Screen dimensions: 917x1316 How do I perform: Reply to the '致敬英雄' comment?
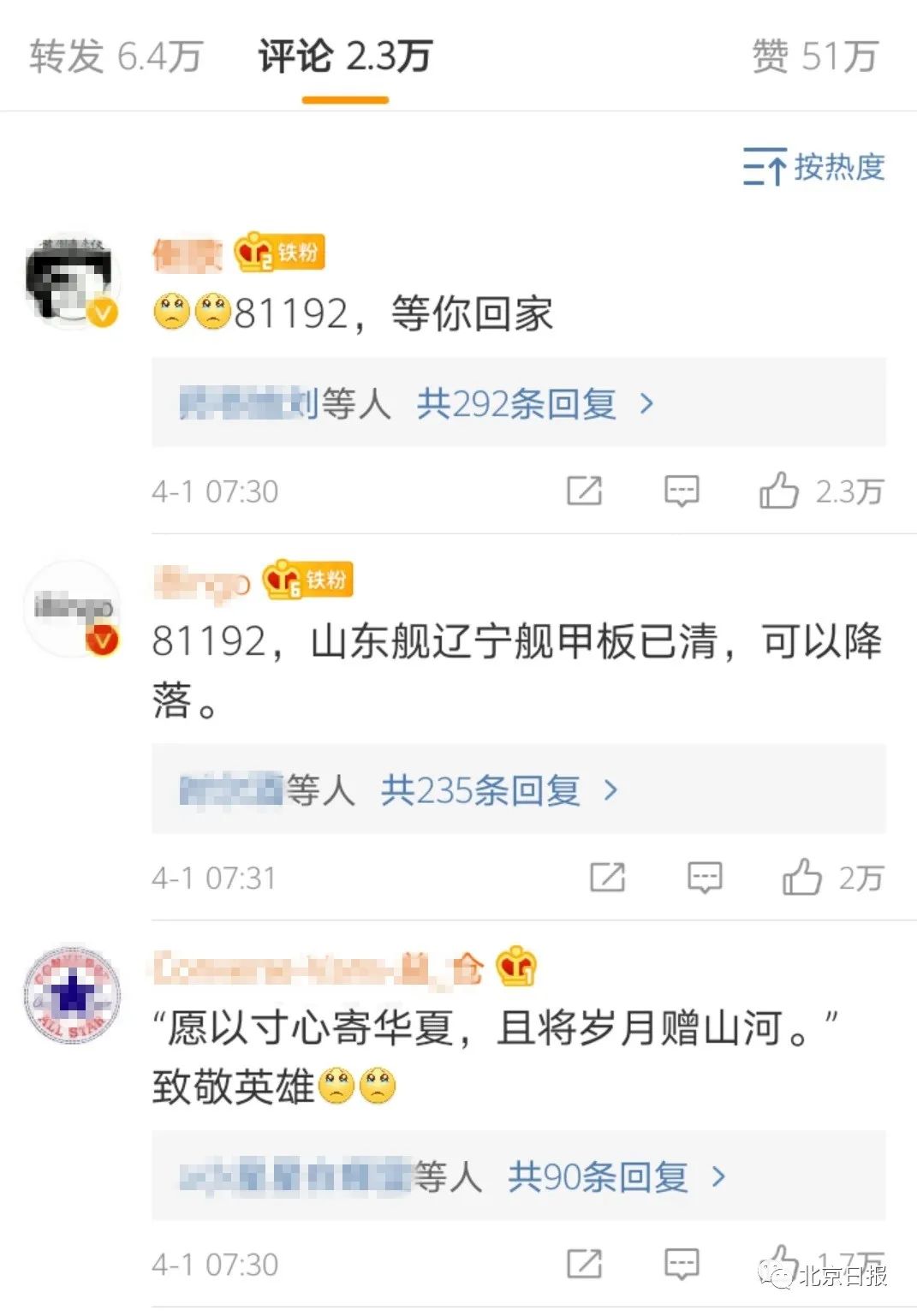coord(682,1264)
